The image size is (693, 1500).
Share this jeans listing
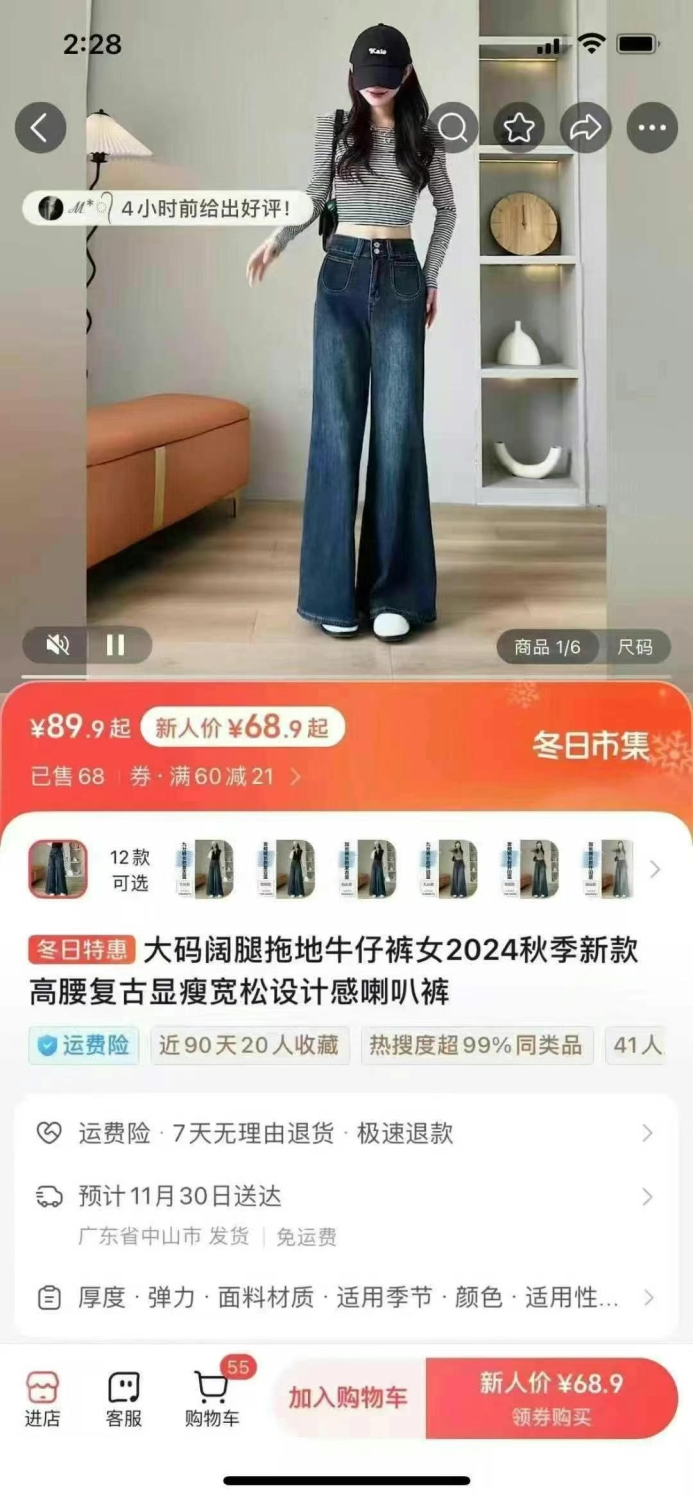pos(585,128)
